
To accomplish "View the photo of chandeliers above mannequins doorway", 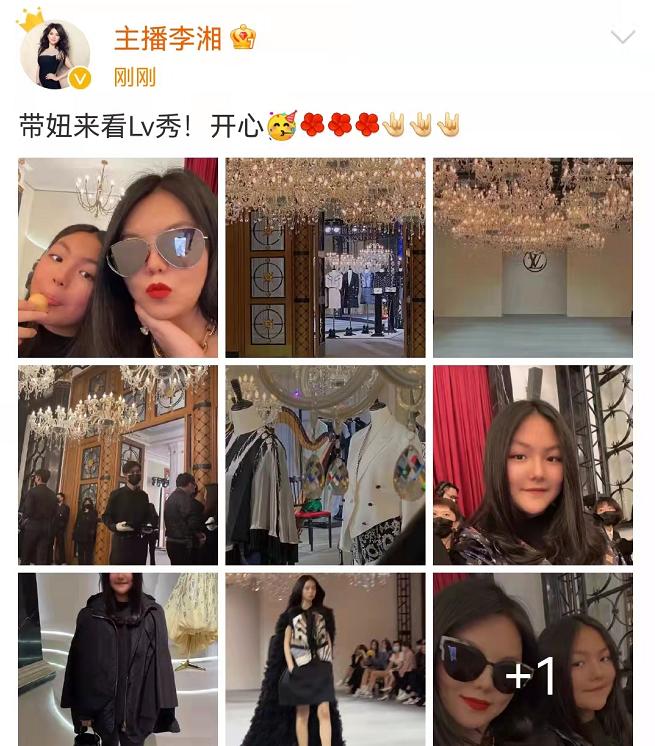I will coord(325,258).
